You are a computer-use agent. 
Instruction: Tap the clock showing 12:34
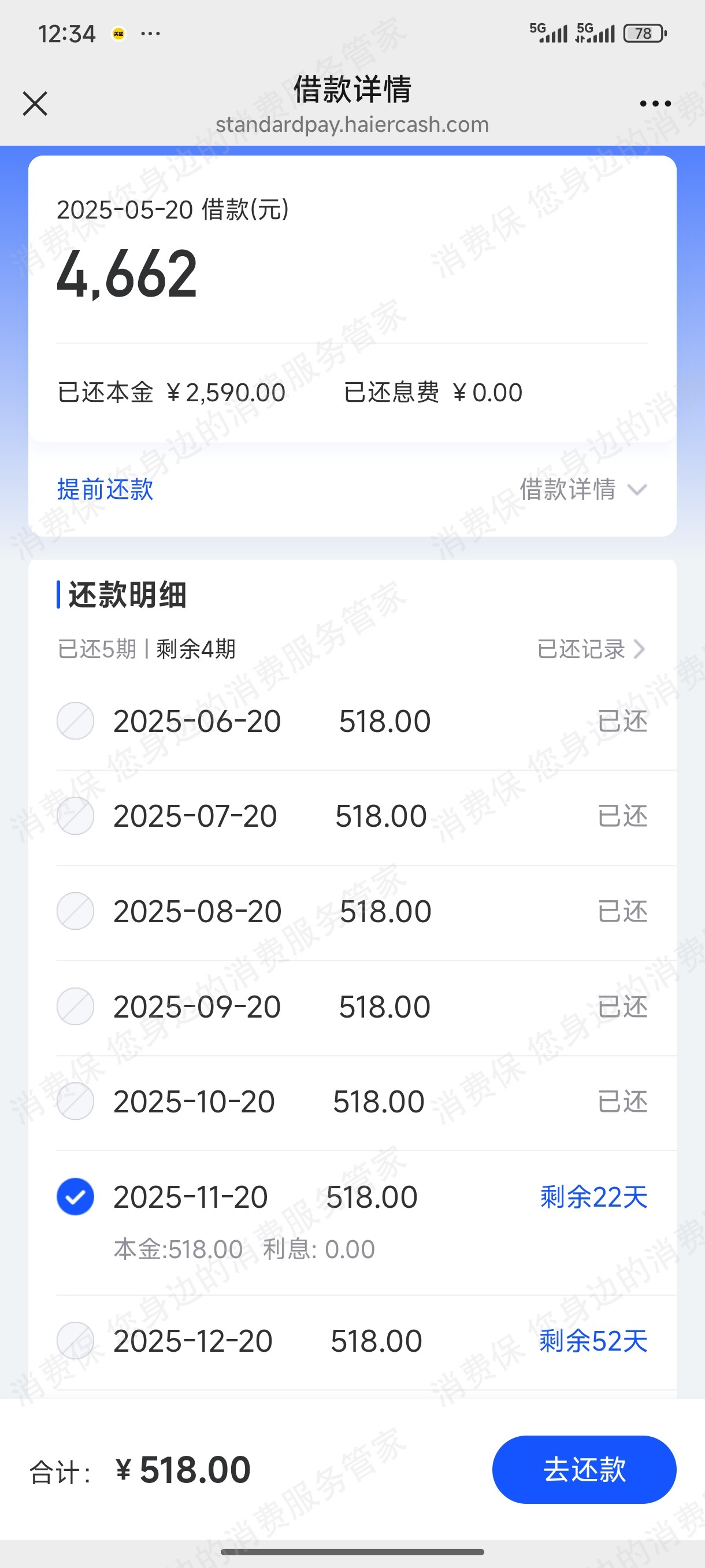click(x=67, y=33)
